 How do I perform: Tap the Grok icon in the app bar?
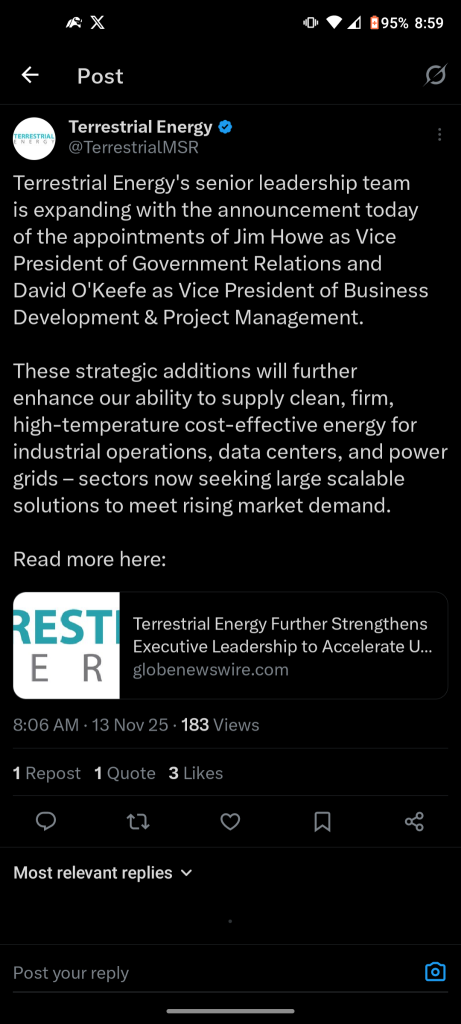pos(435,76)
